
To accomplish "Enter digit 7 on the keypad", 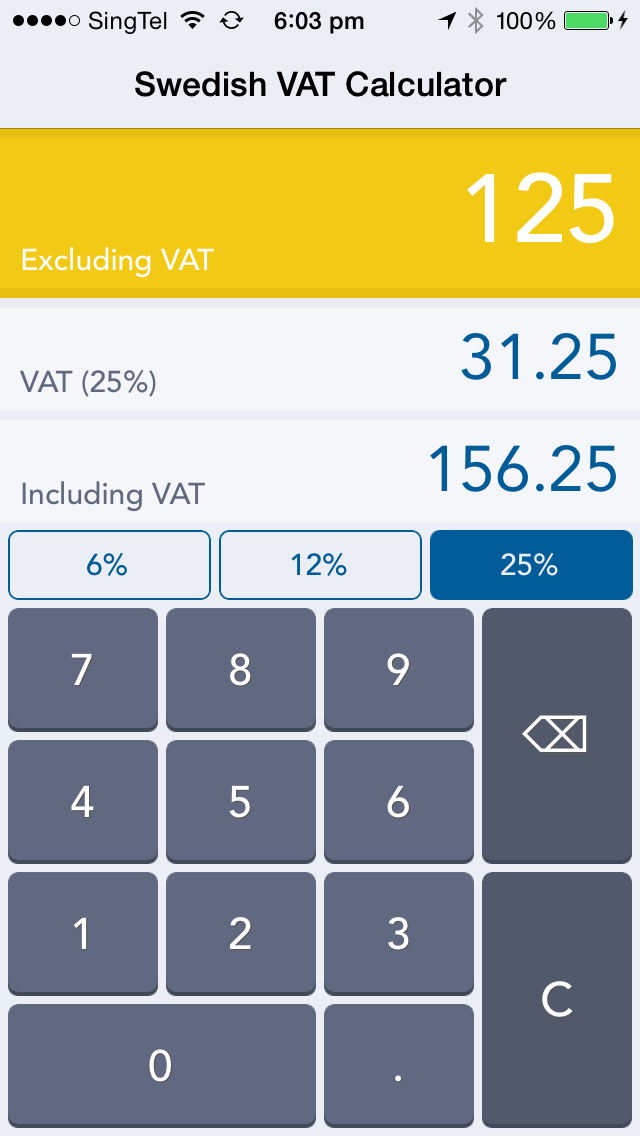I will tap(83, 669).
